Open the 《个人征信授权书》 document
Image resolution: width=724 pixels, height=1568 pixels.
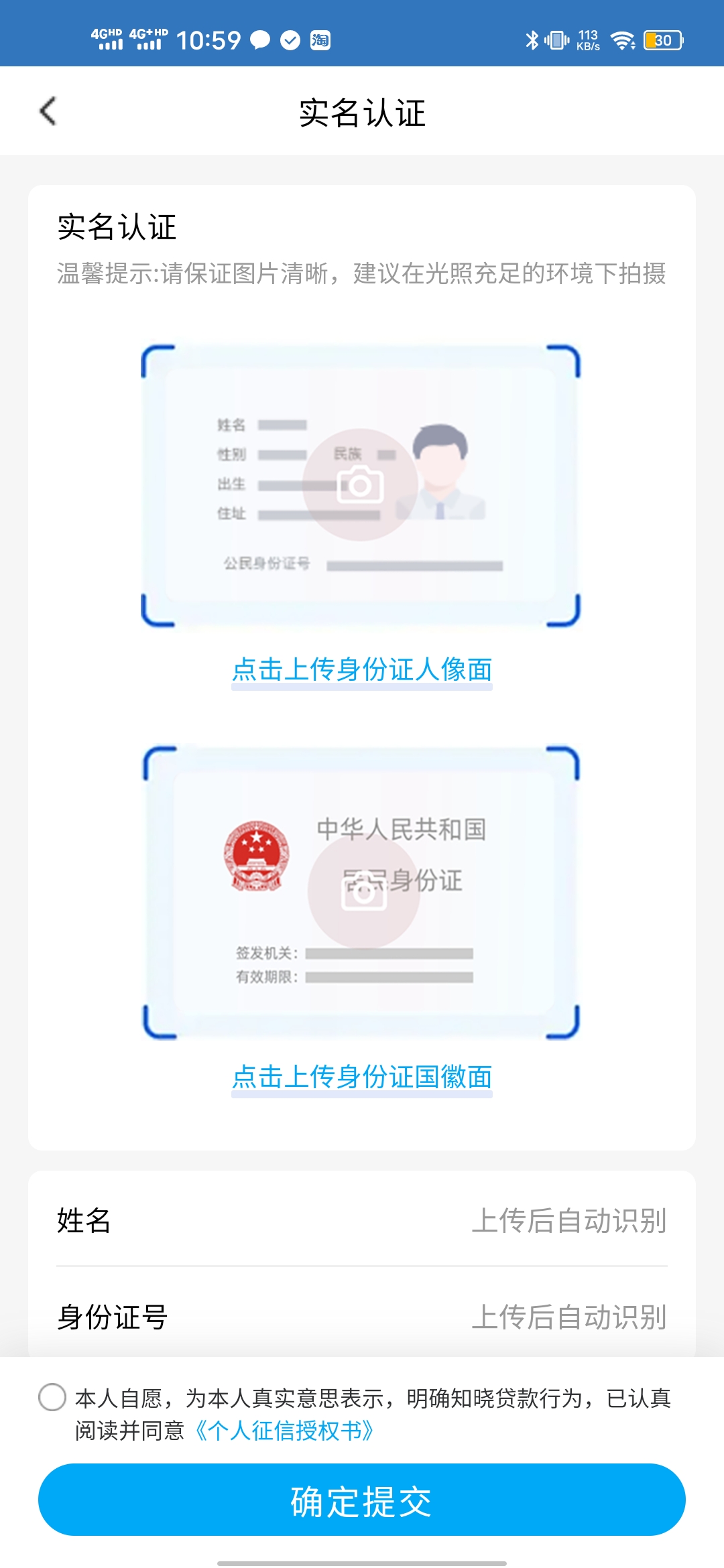point(284,1431)
